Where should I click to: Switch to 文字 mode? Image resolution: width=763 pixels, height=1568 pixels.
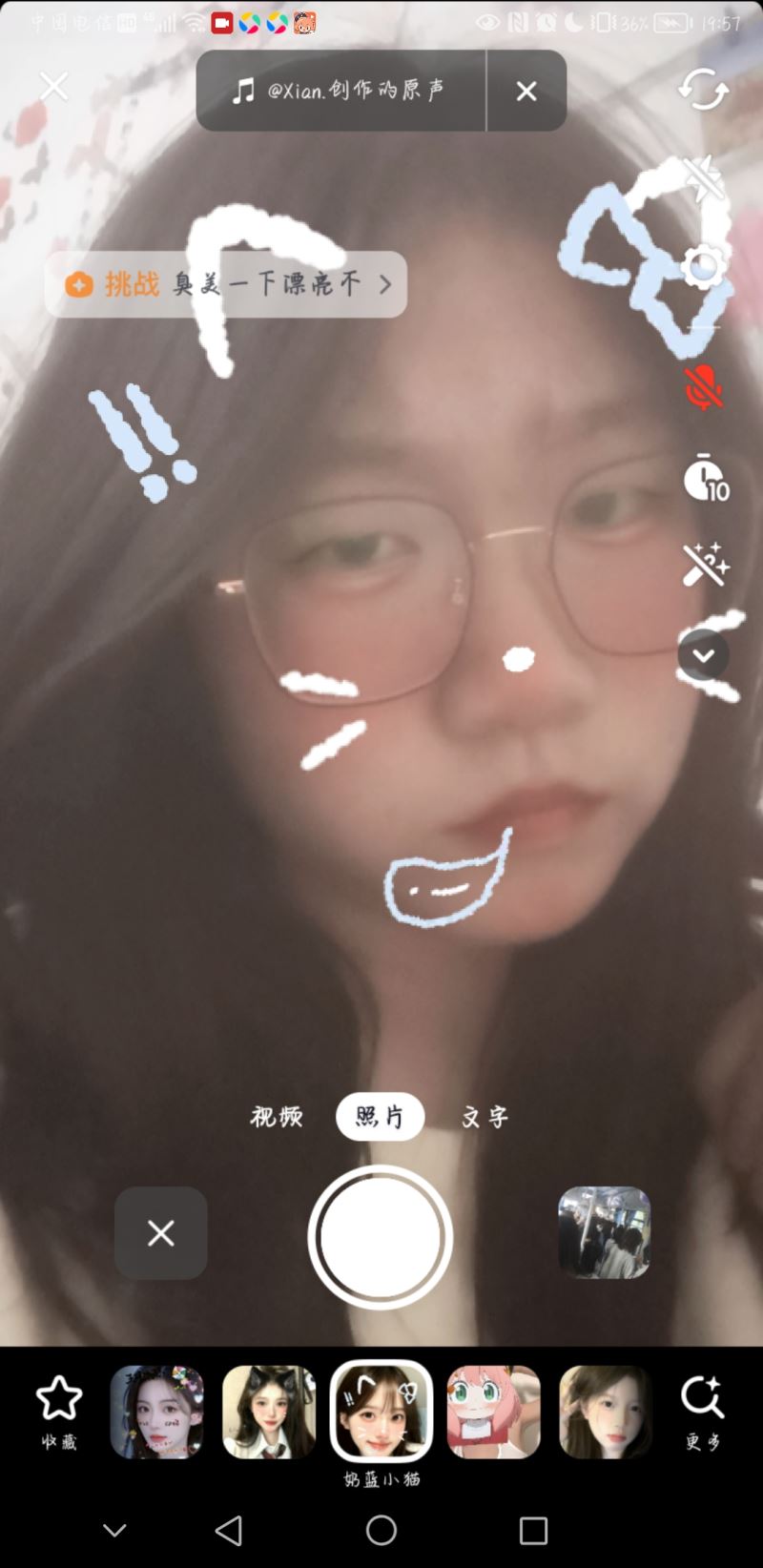click(x=485, y=1117)
